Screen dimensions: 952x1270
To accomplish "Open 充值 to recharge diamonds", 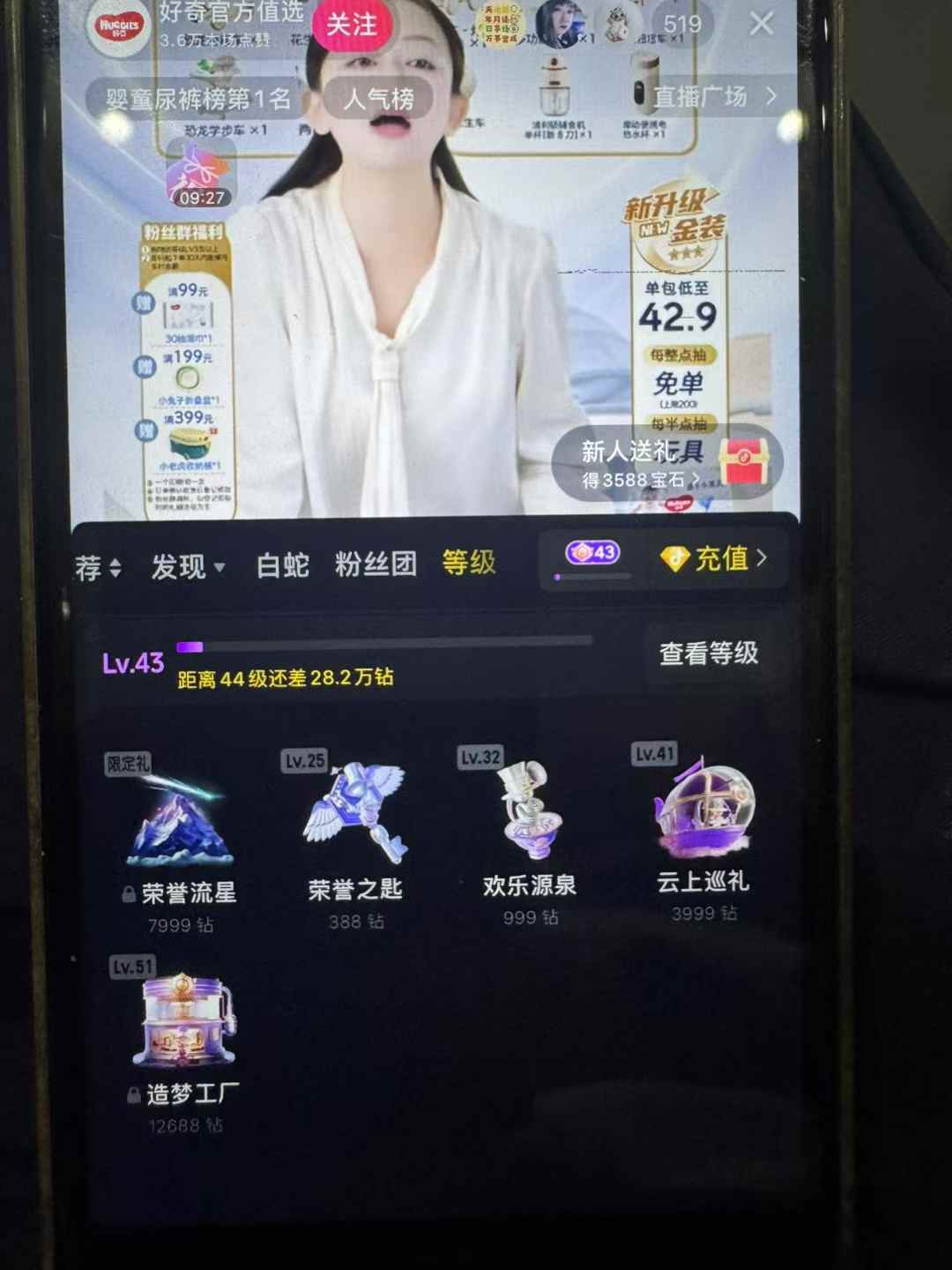I will pos(714,558).
